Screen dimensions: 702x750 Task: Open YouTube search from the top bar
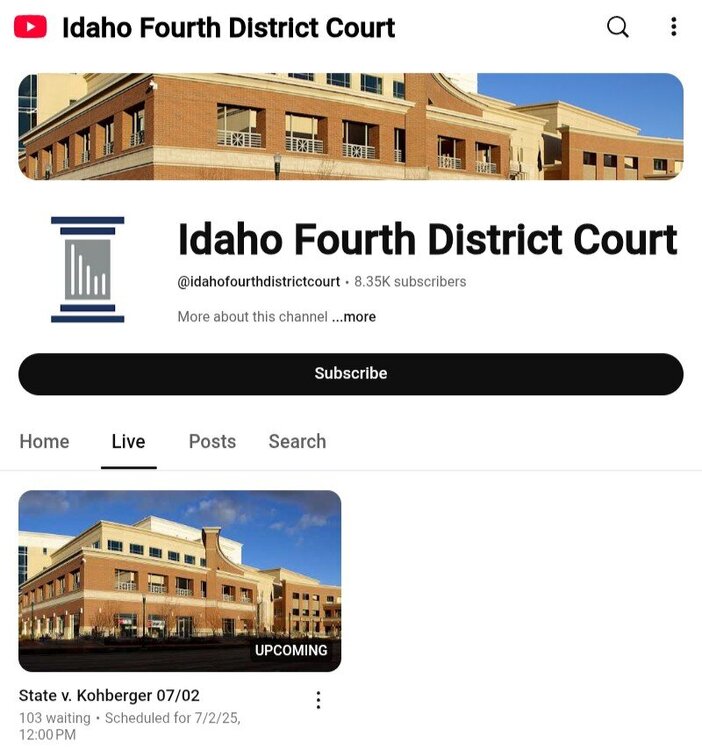click(618, 27)
